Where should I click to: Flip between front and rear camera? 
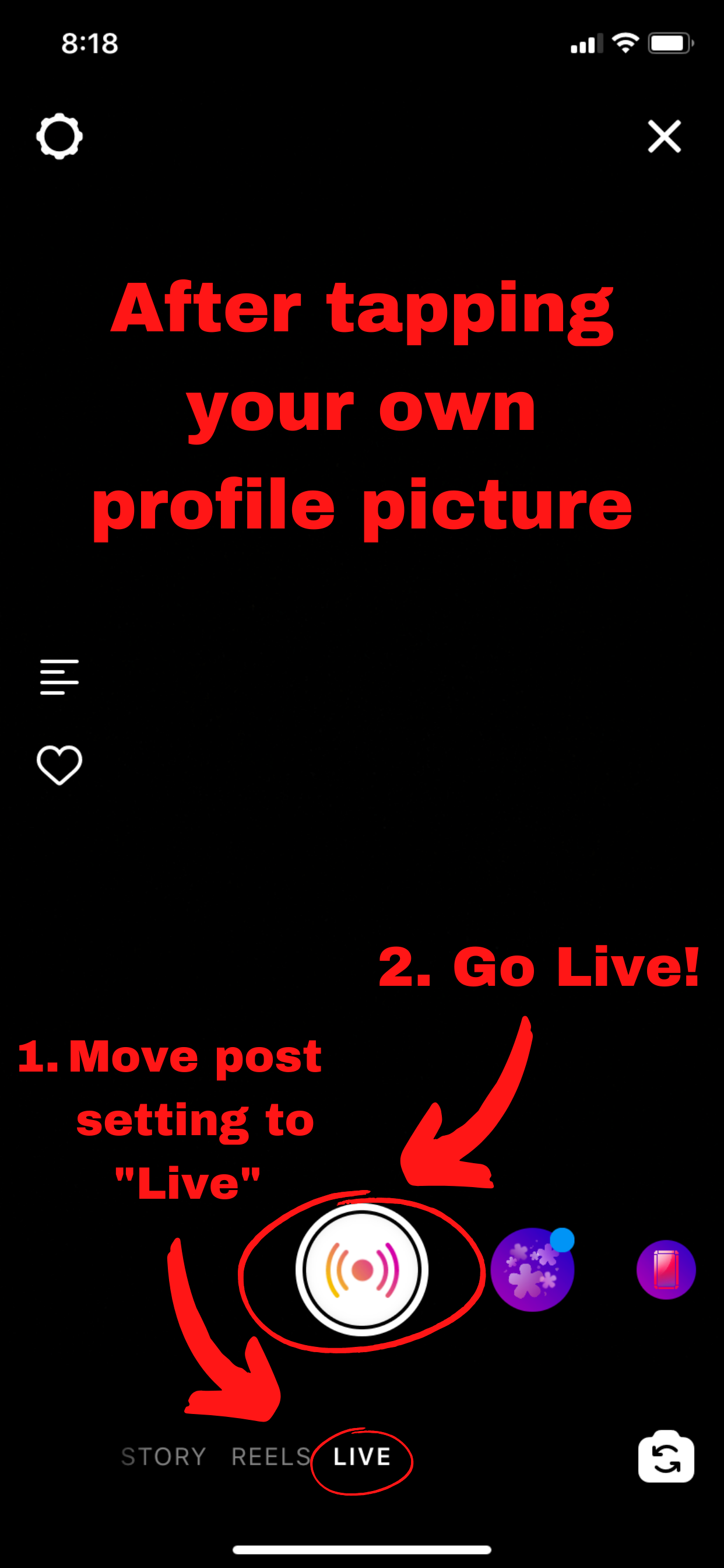click(x=666, y=1457)
